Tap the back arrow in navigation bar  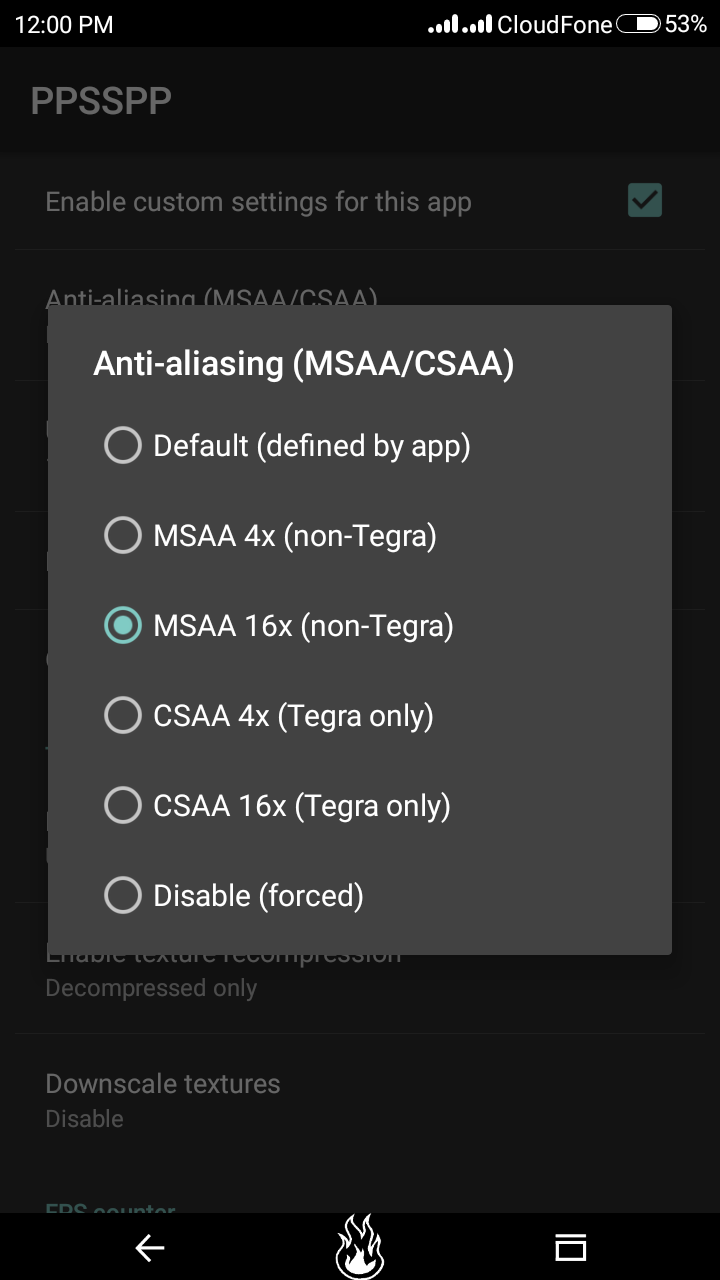click(x=150, y=1247)
